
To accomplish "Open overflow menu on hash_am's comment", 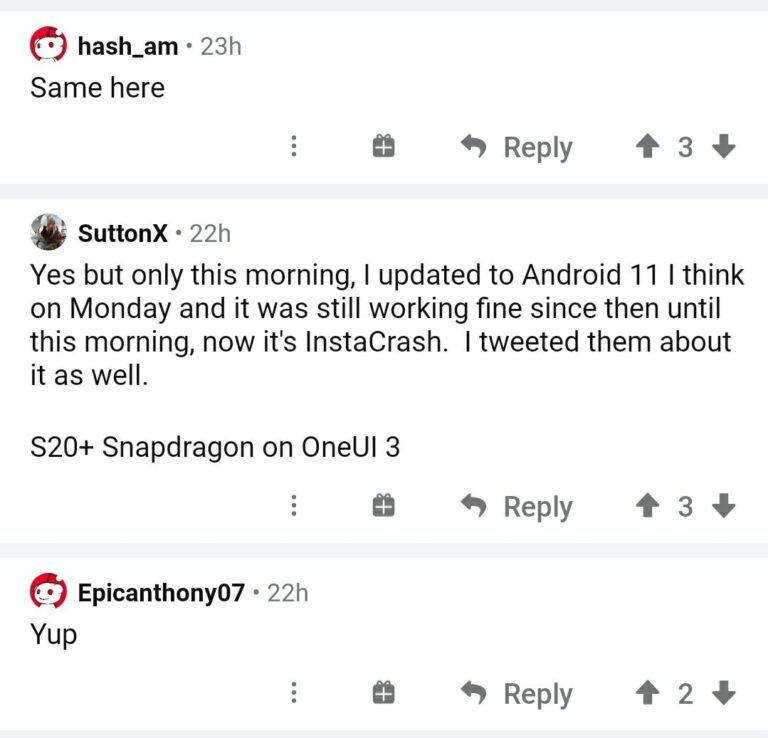I will tap(294, 147).
